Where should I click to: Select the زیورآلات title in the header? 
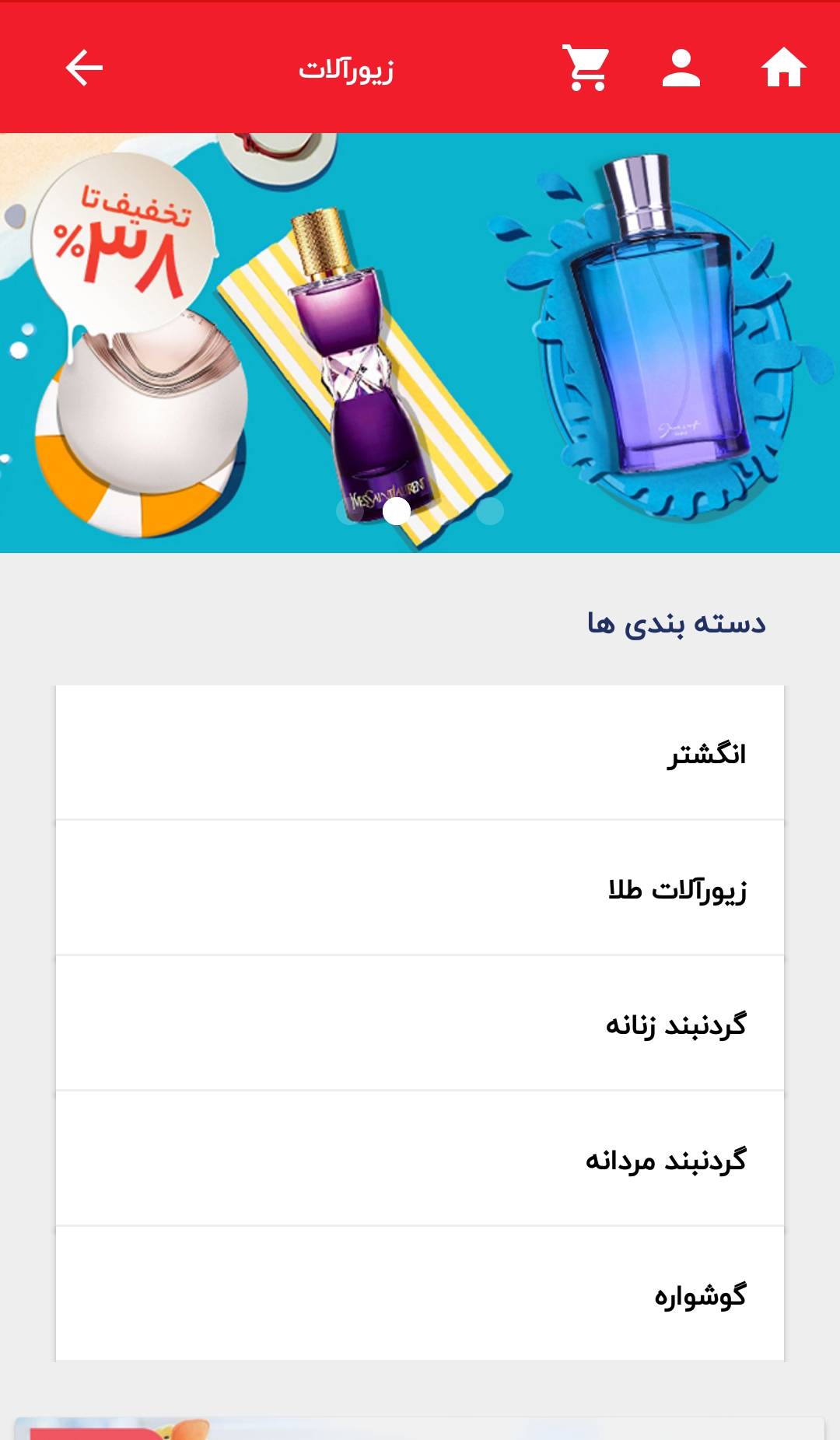tap(349, 68)
